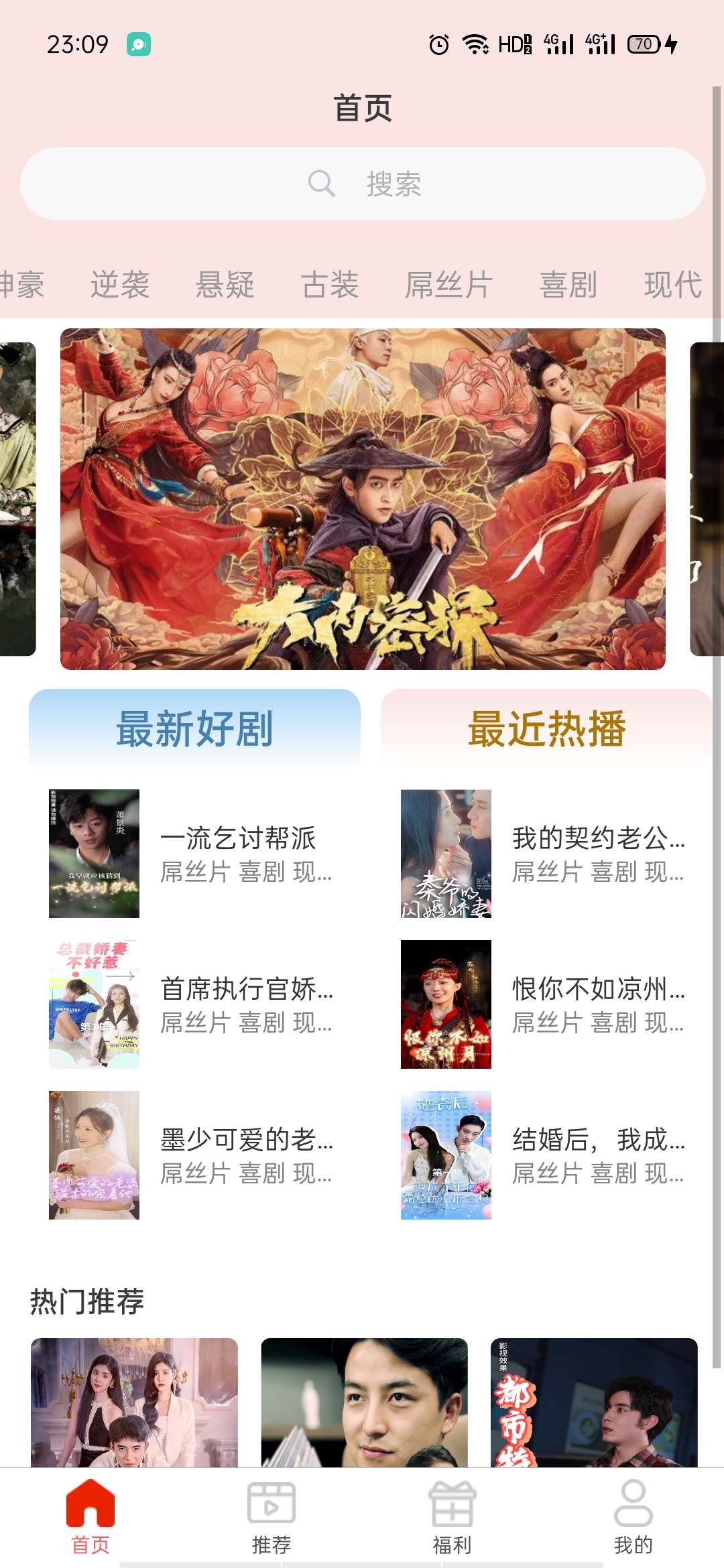This screenshot has width=724, height=1568.
Task: Select the 逆袭 category tab
Action: pos(120,285)
